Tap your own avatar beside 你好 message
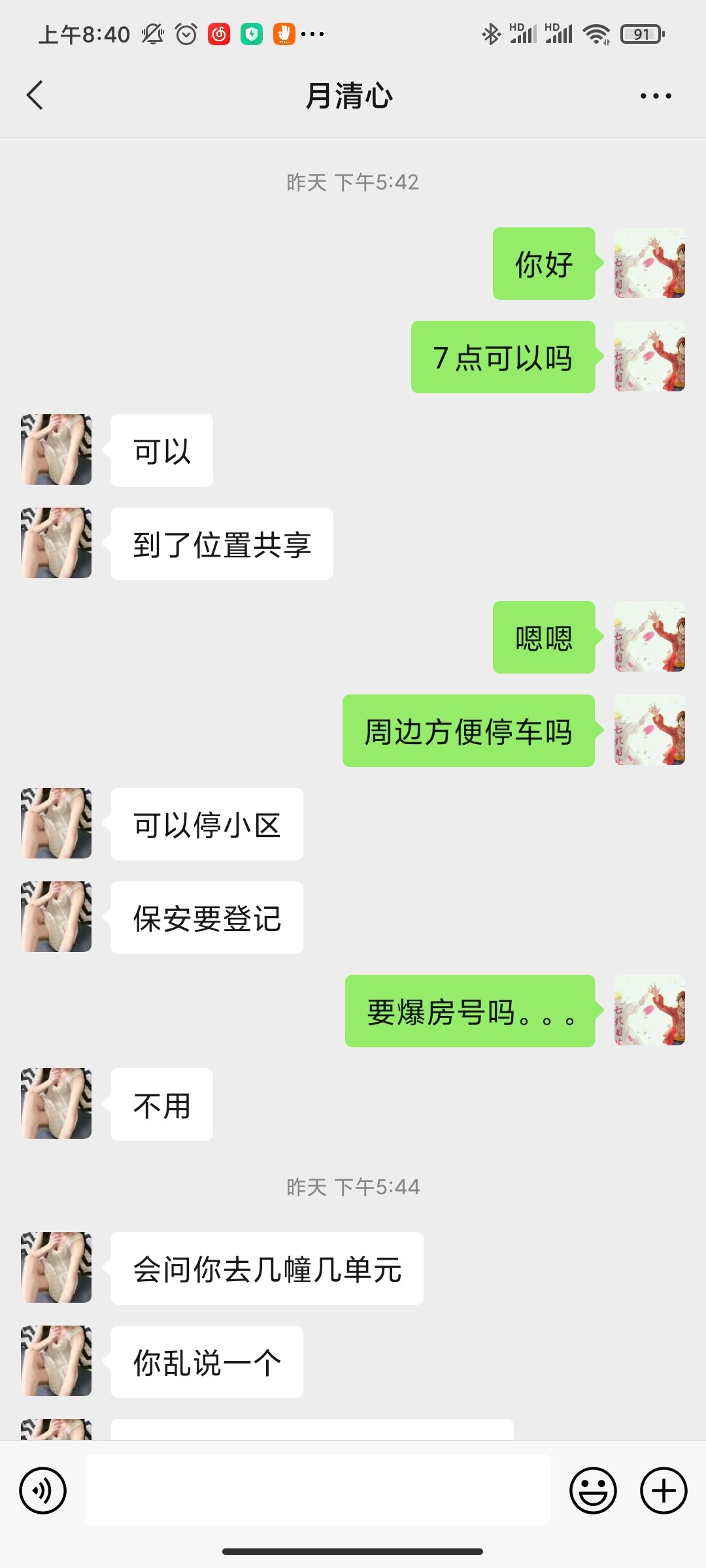 [648, 264]
